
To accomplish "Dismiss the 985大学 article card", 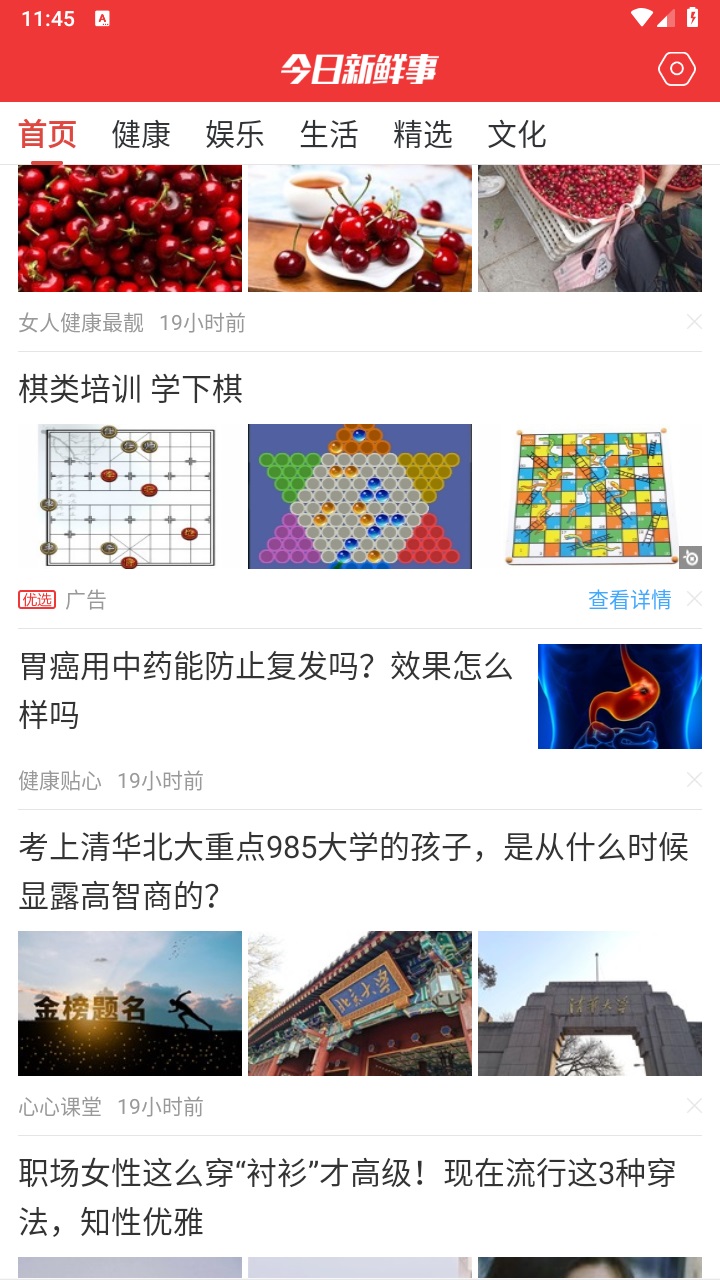I will tap(694, 1106).
